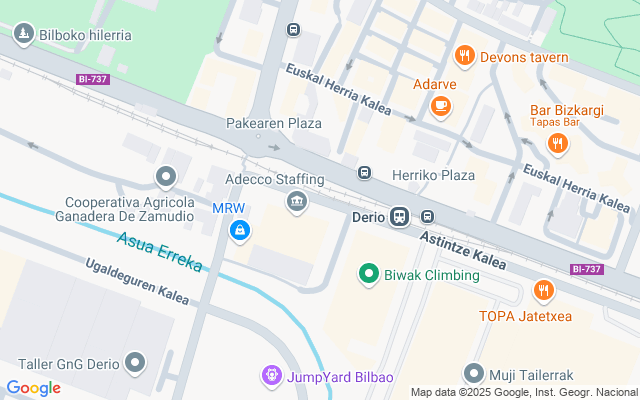Viewport: 640px width, 400px height.
Task: Select the Devons tavern restaurant pin
Action: [463, 56]
